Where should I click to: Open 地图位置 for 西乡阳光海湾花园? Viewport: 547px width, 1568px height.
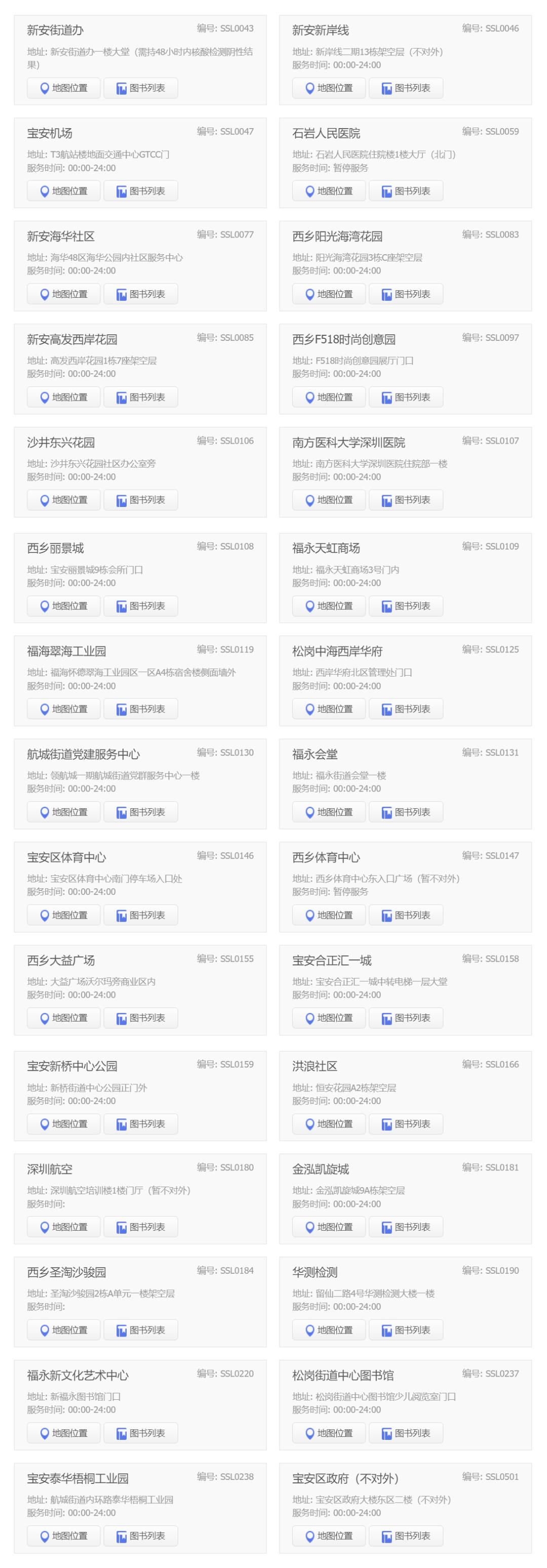pyautogui.click(x=329, y=294)
